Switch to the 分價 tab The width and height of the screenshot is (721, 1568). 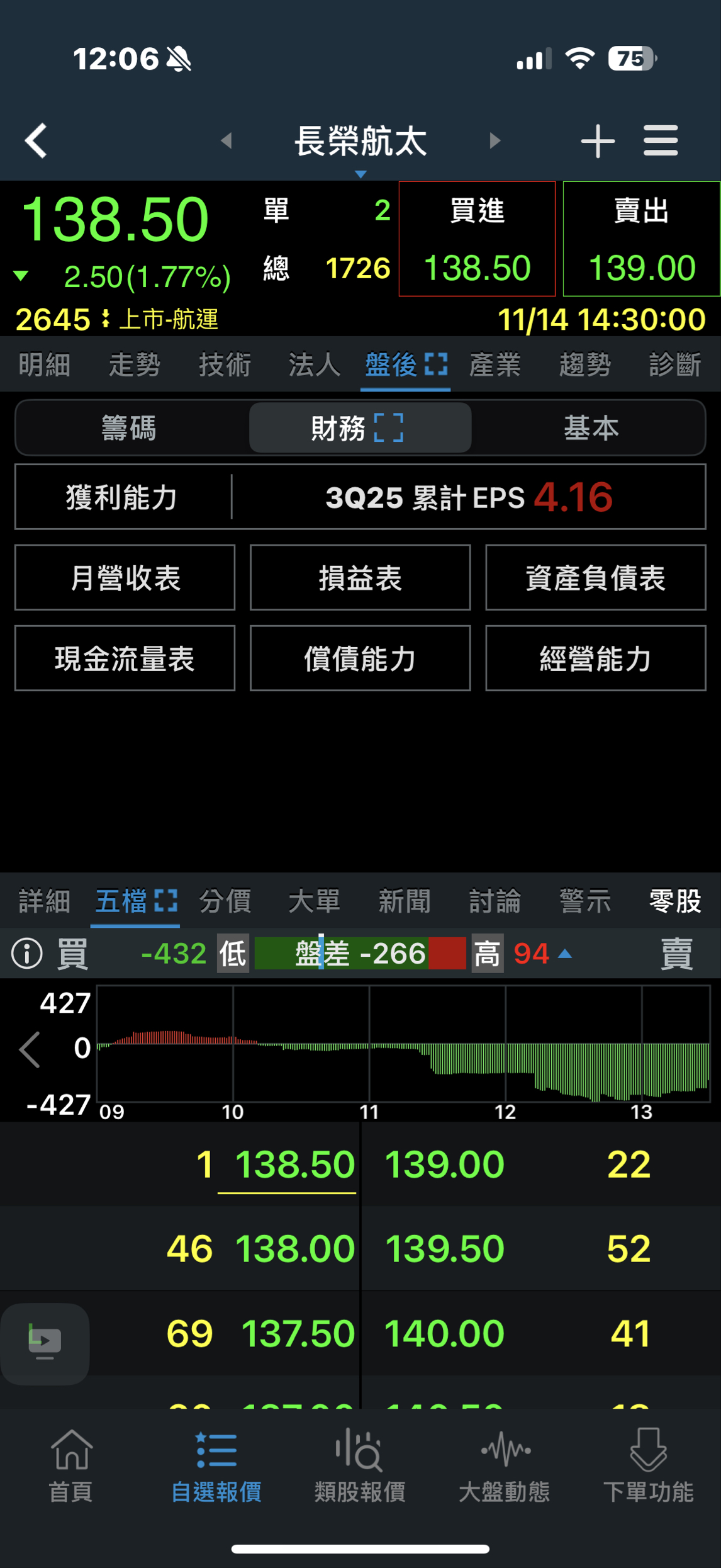pyautogui.click(x=225, y=901)
